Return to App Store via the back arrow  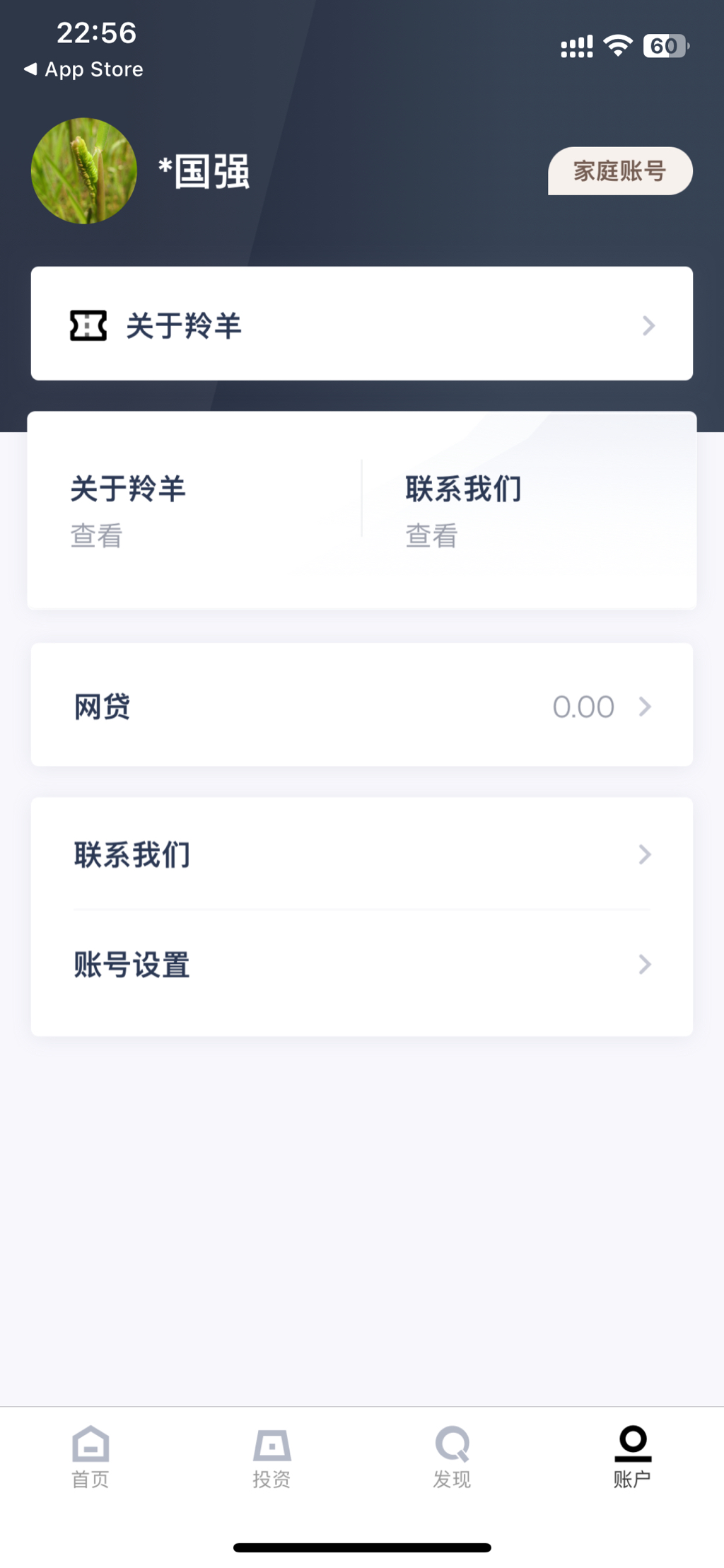83,69
